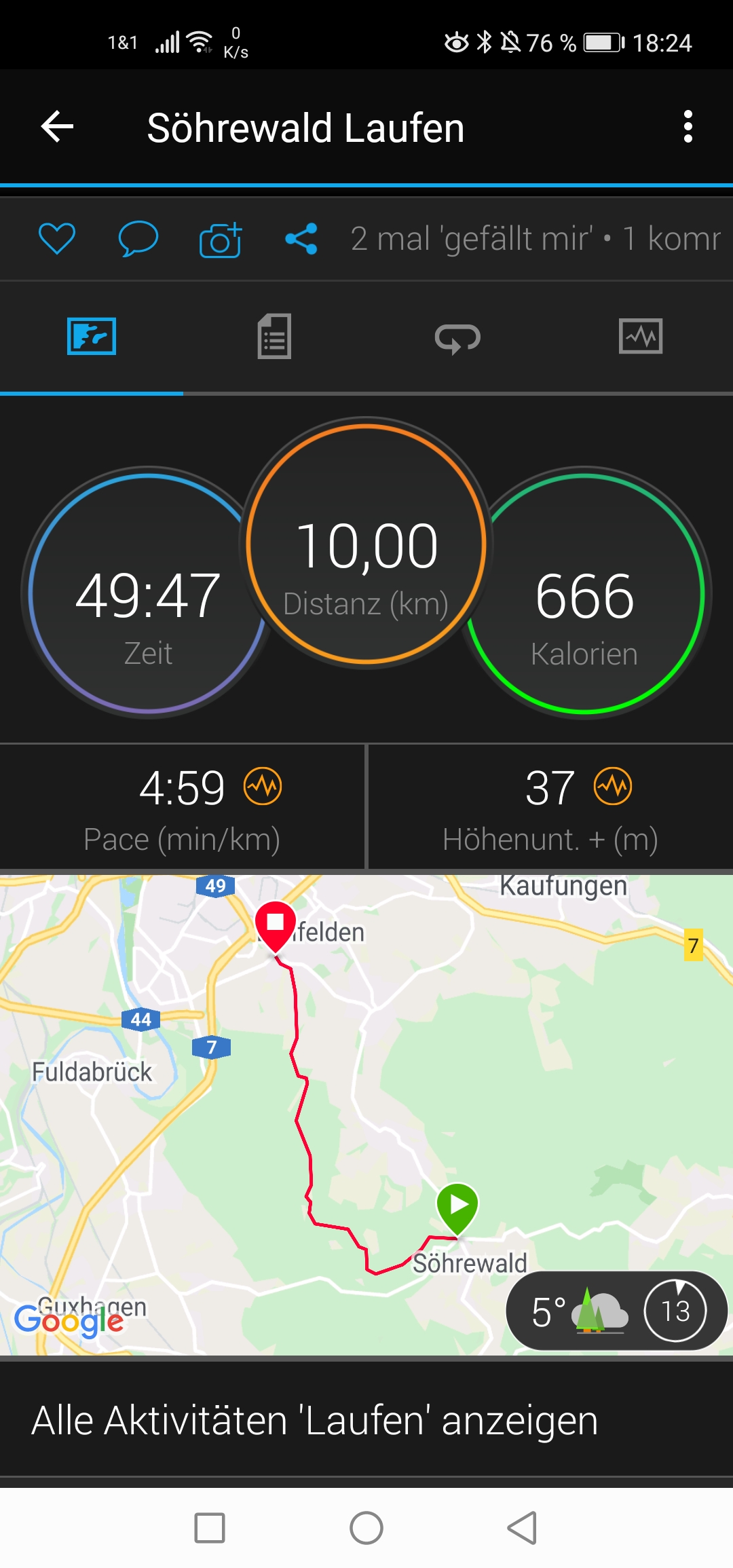
Task: Switch to the charts tab
Action: [x=640, y=337]
